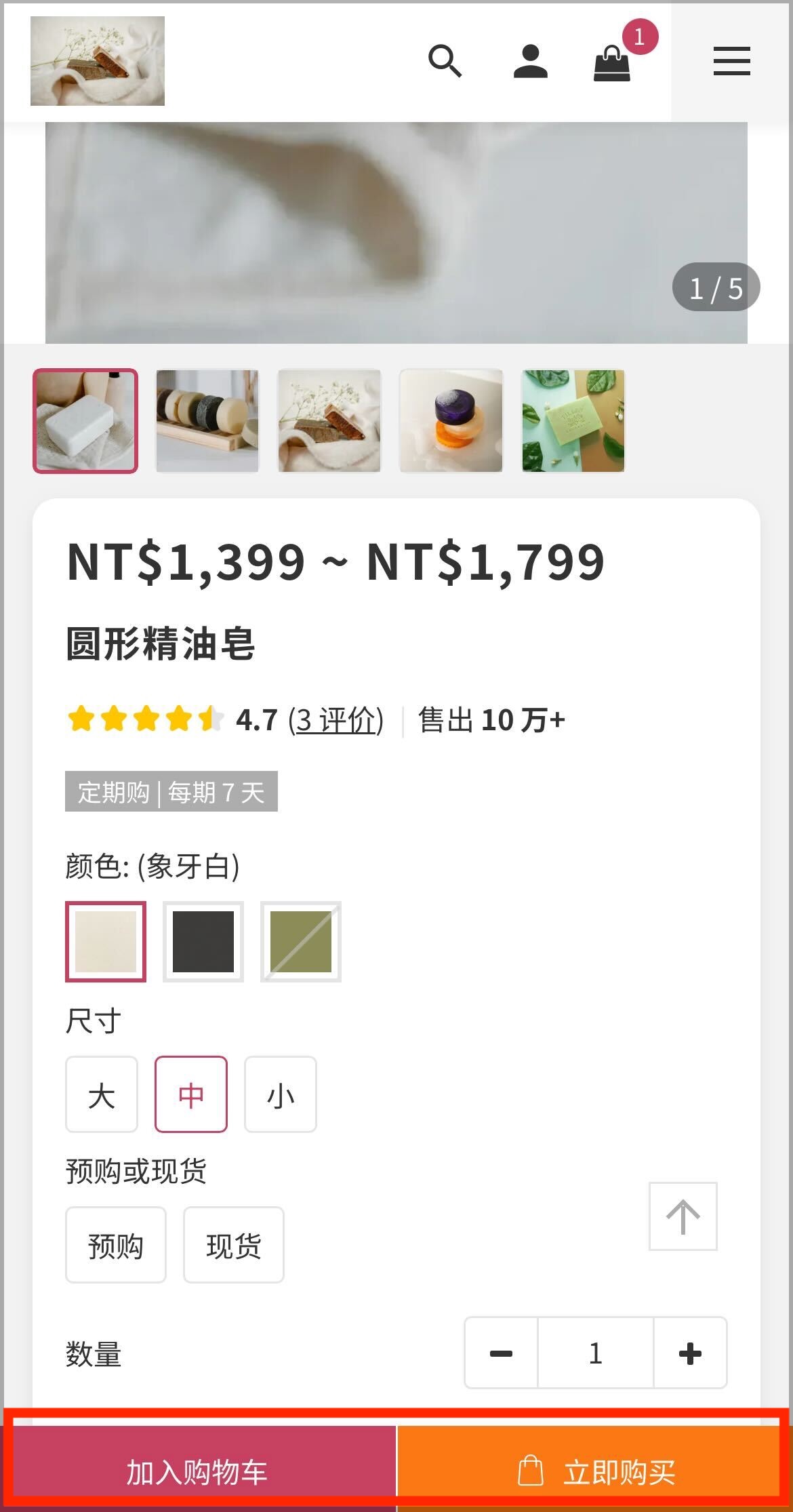Choose the 现货 option

tap(234, 1244)
